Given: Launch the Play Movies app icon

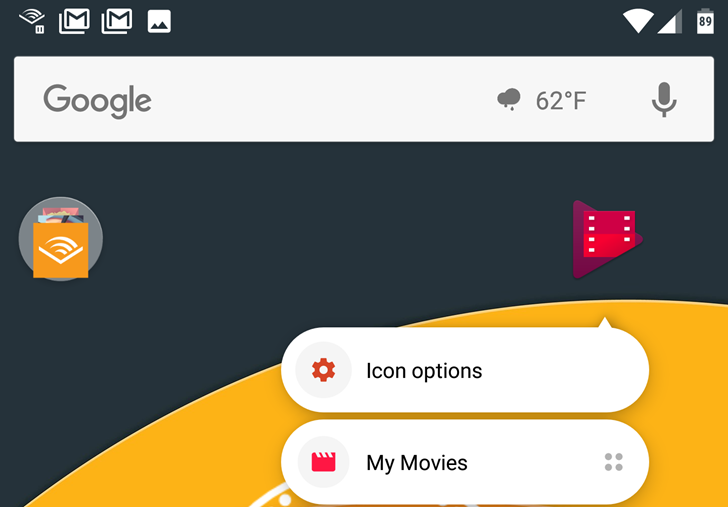Looking at the screenshot, I should tap(605, 240).
